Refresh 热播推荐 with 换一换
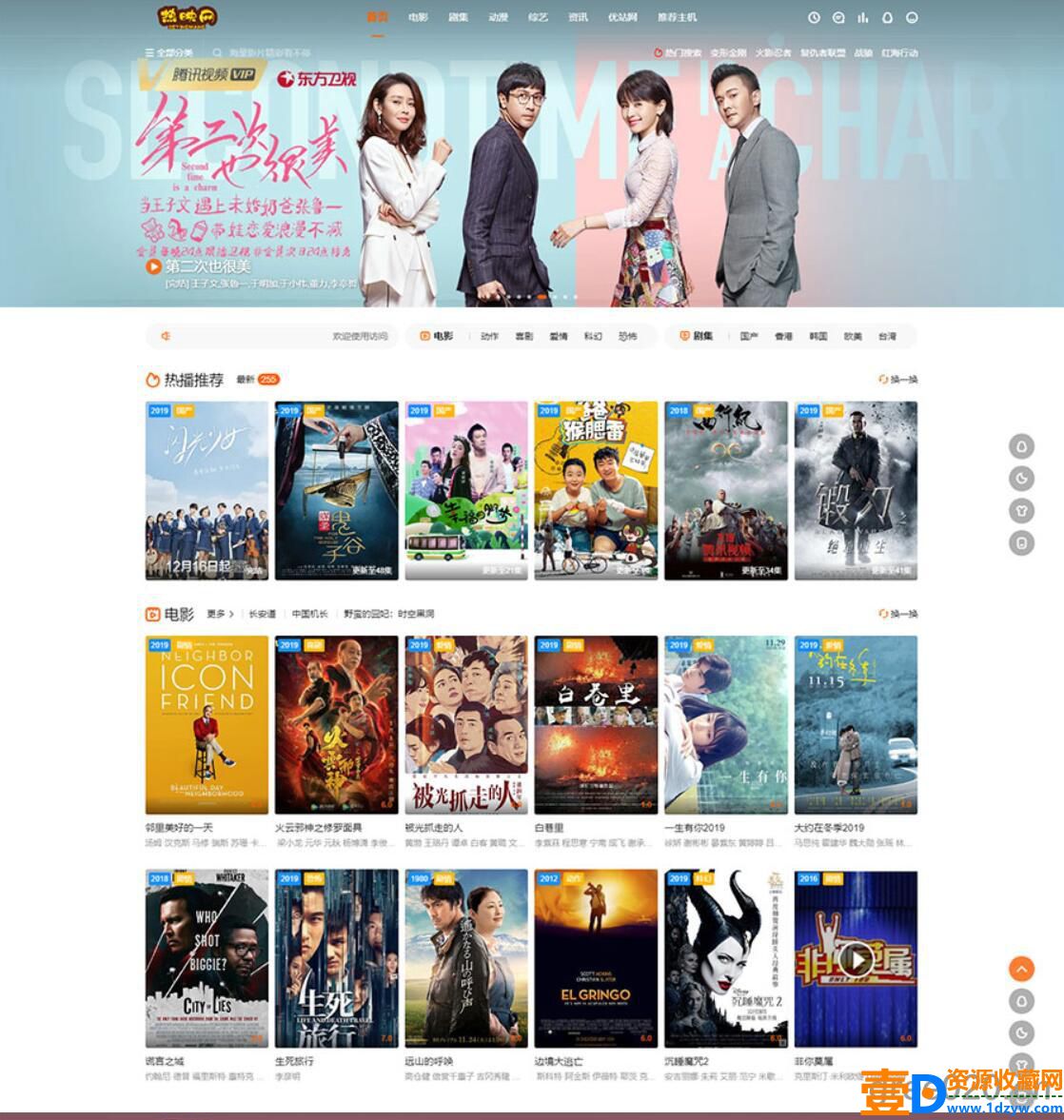This screenshot has height=1120, width=1064. (x=898, y=379)
